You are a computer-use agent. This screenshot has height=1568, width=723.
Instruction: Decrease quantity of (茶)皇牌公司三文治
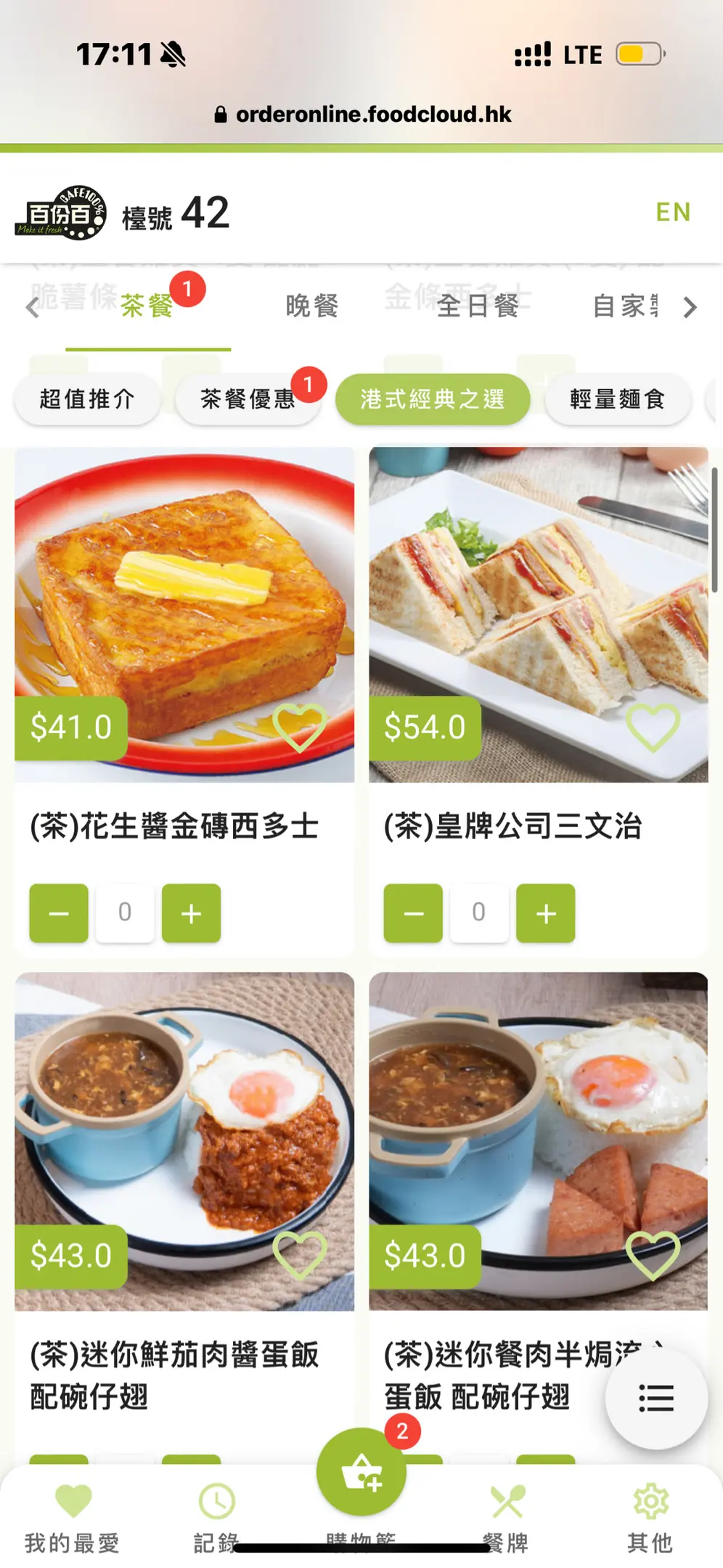coord(413,913)
